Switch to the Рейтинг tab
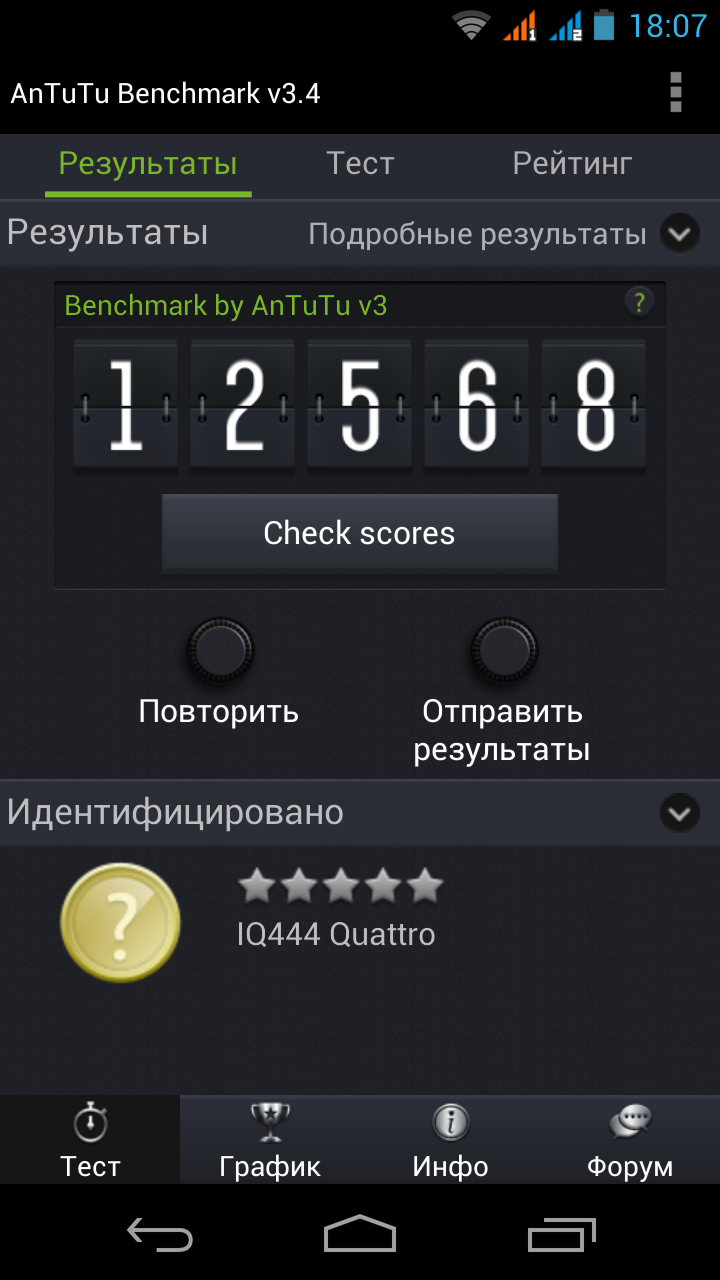The width and height of the screenshot is (720, 1280). click(x=572, y=164)
